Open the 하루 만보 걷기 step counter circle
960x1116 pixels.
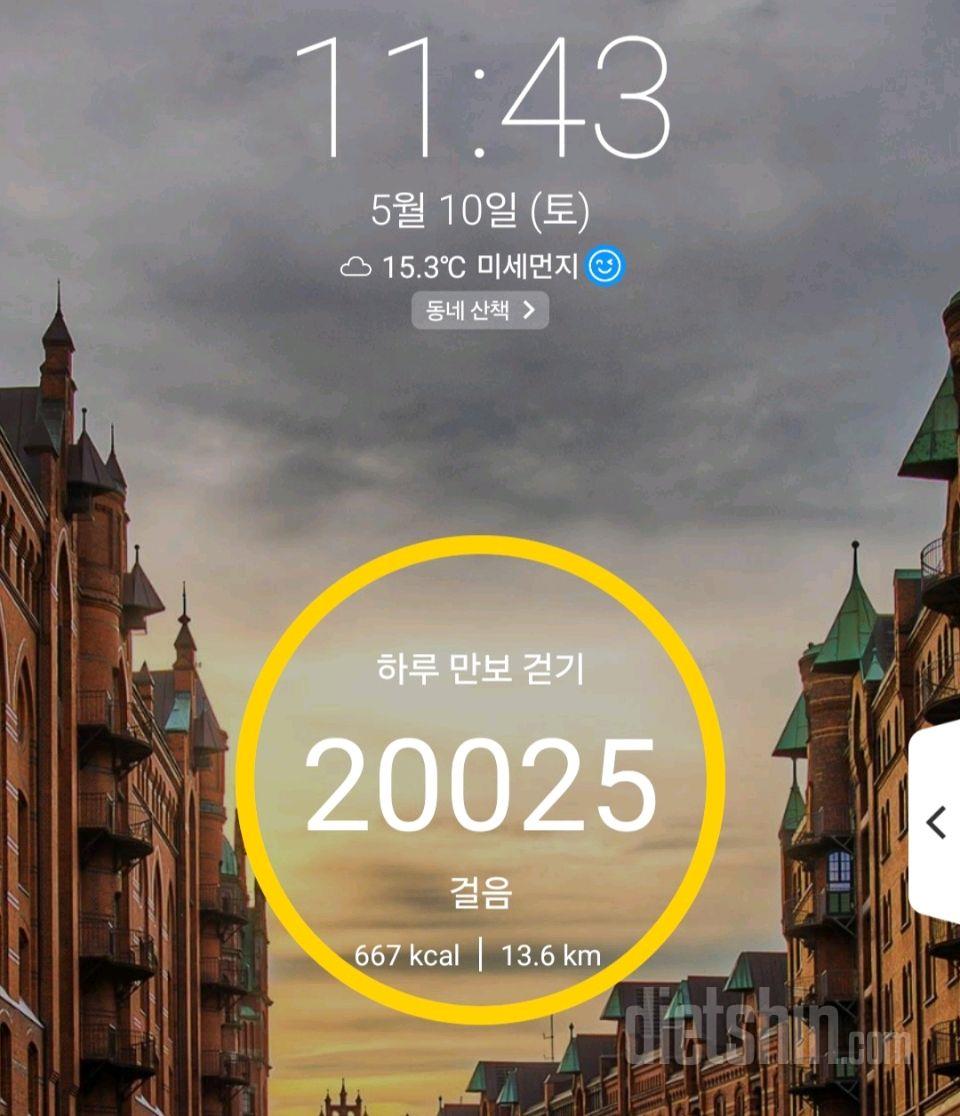(480, 780)
